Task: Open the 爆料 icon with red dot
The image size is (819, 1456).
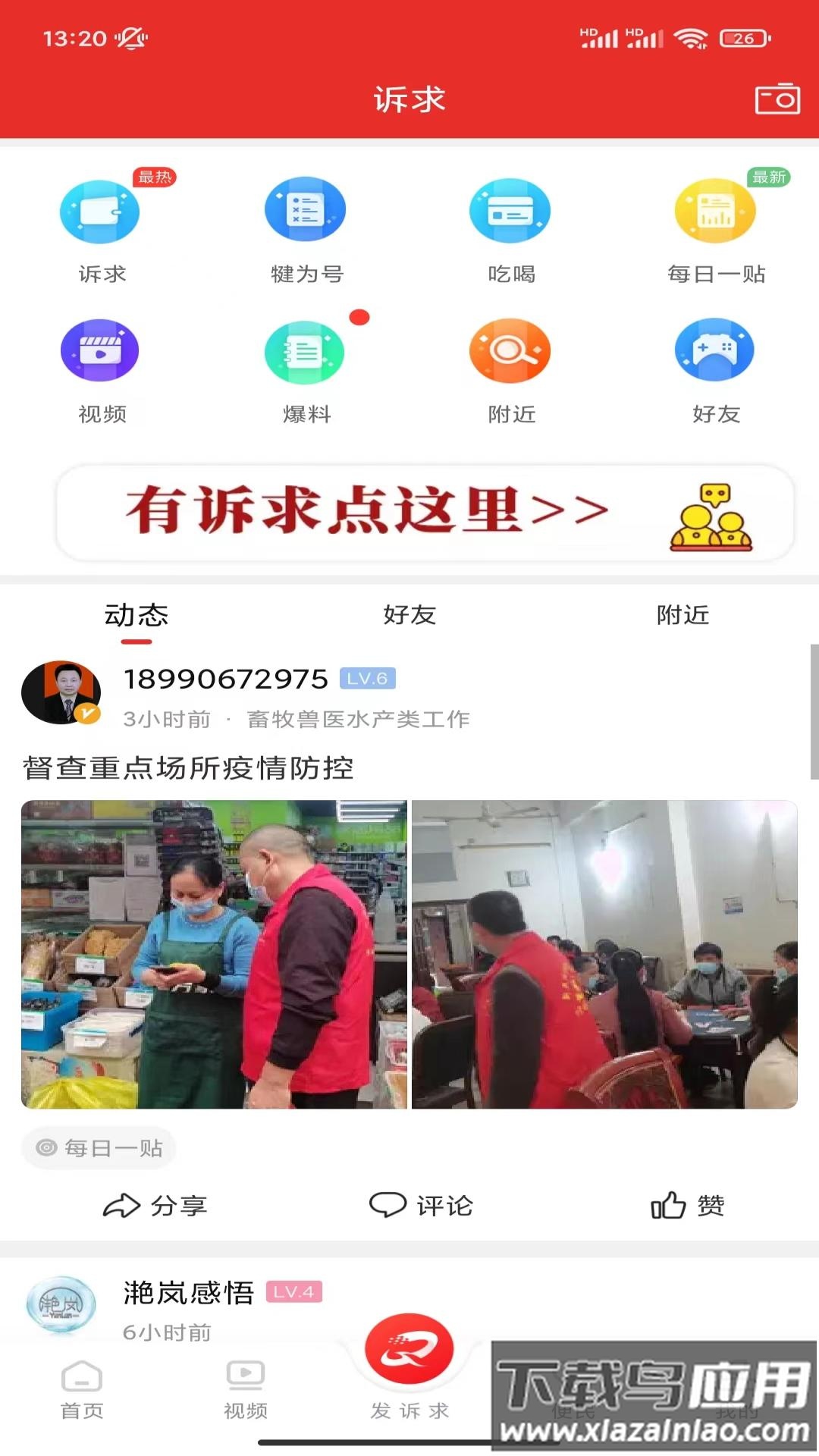Action: 304,353
